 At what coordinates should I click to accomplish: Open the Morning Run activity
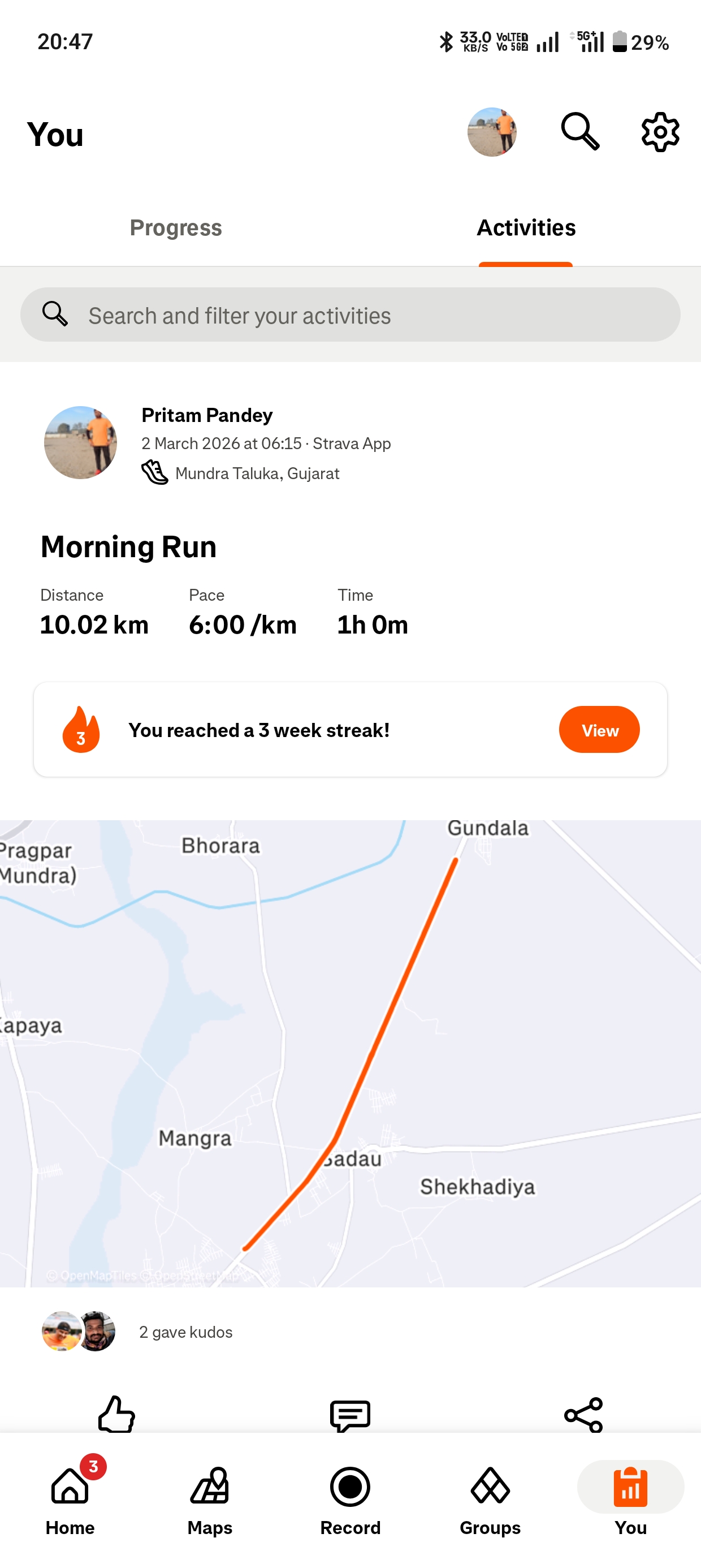(x=128, y=546)
